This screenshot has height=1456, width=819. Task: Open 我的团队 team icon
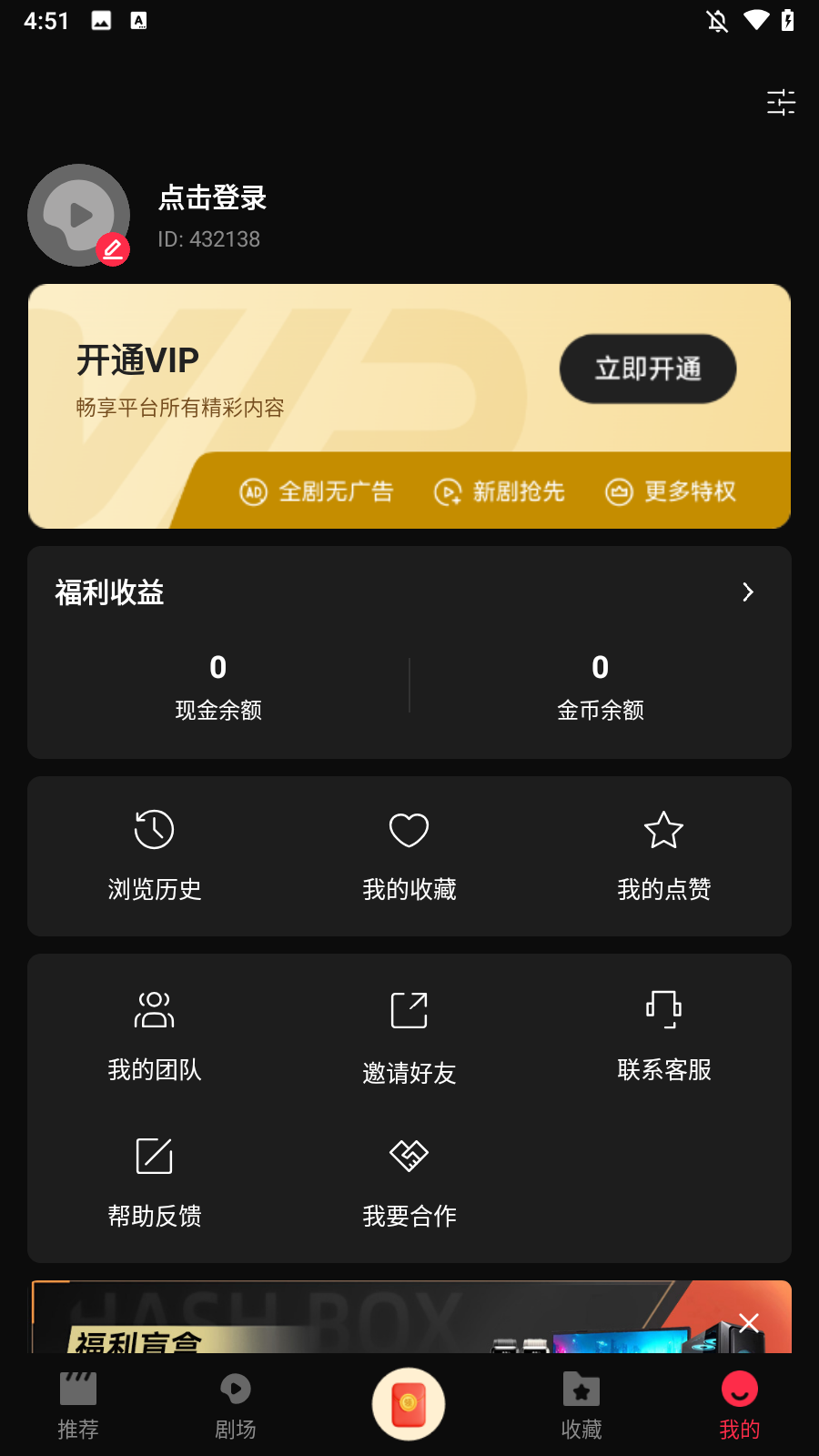pyautogui.click(x=154, y=1010)
